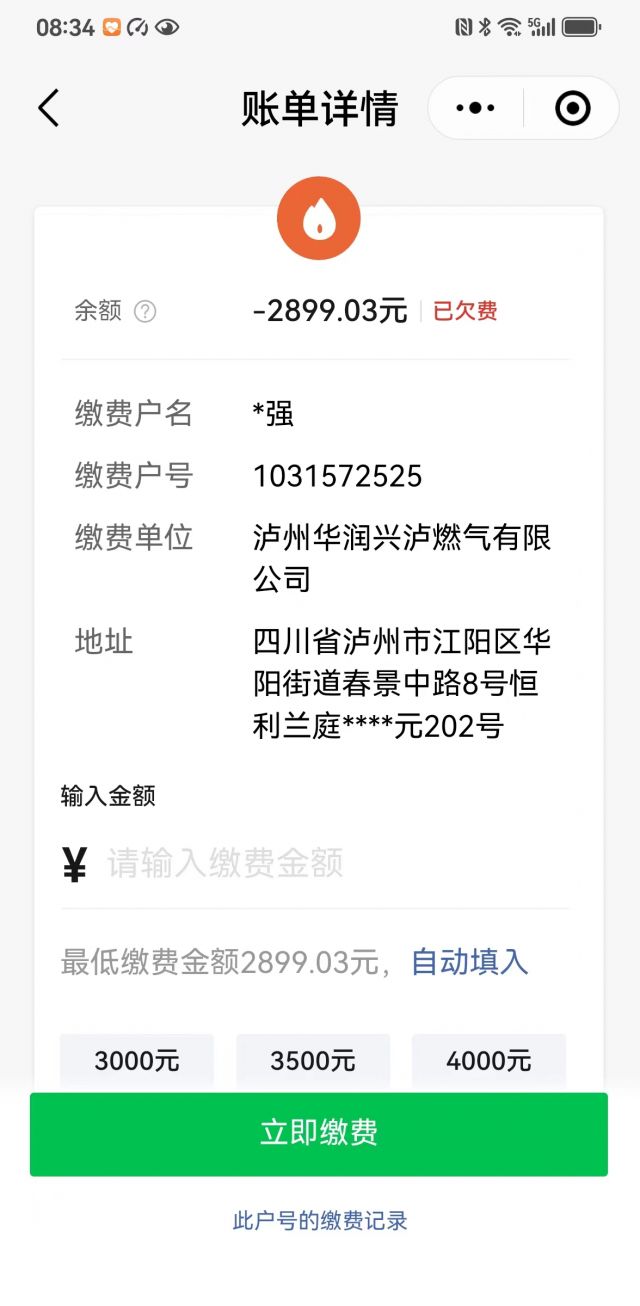Close the mini program with the circle icon
Viewport: 640px width, 1306px height.
coord(572,108)
